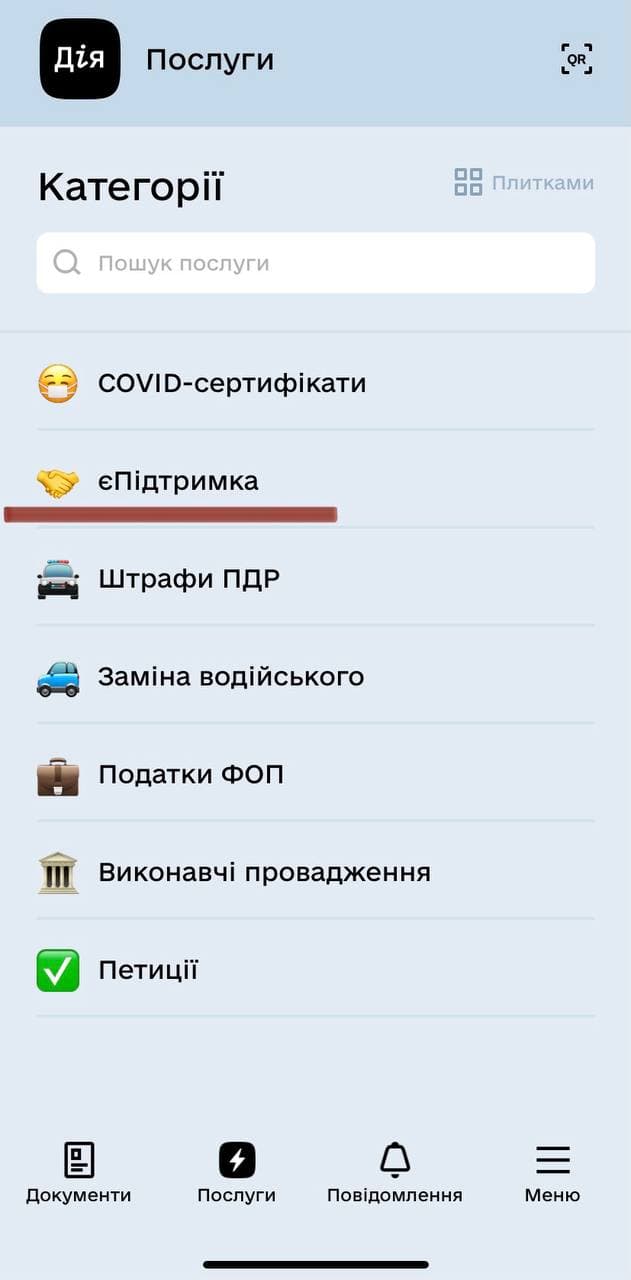This screenshot has height=1280, width=631.
Task: Open Заміна водійського service
Action: 231,677
